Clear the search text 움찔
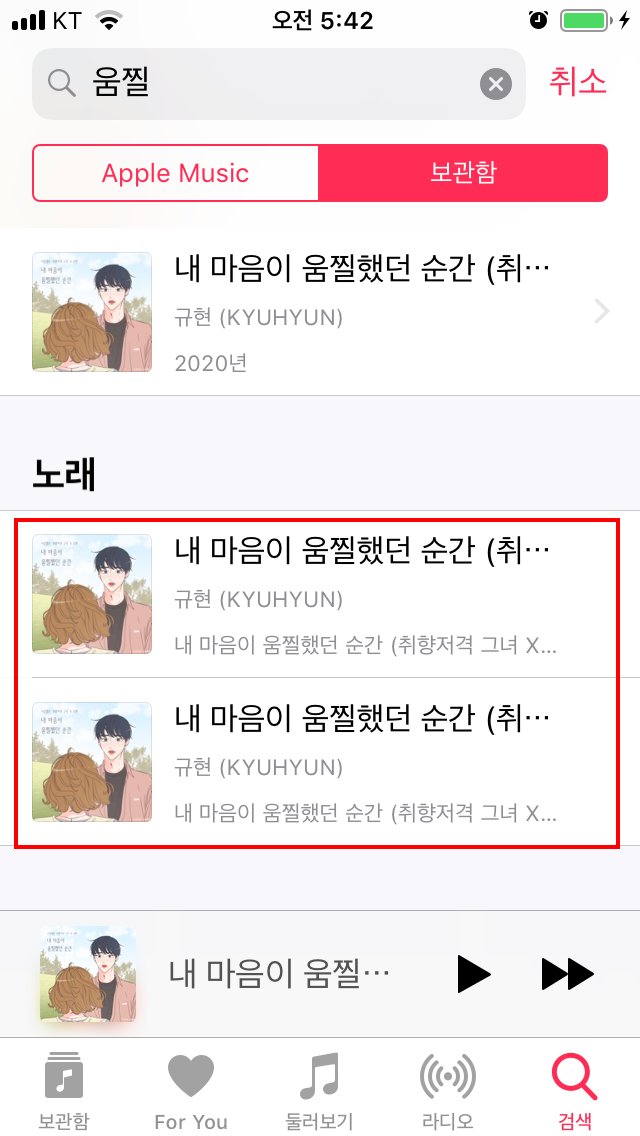This screenshot has width=640, height=1136. [496, 84]
